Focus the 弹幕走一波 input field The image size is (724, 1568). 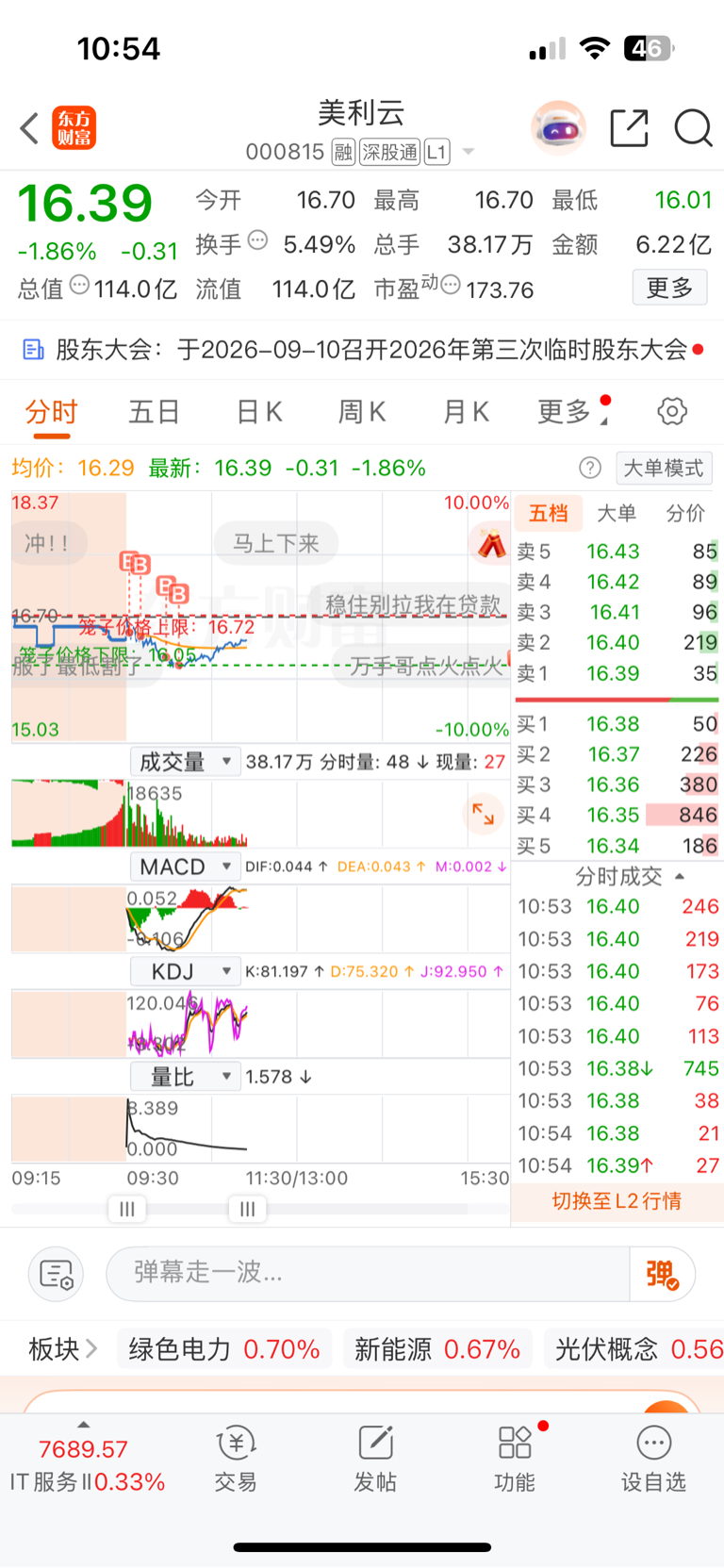pos(368,1273)
